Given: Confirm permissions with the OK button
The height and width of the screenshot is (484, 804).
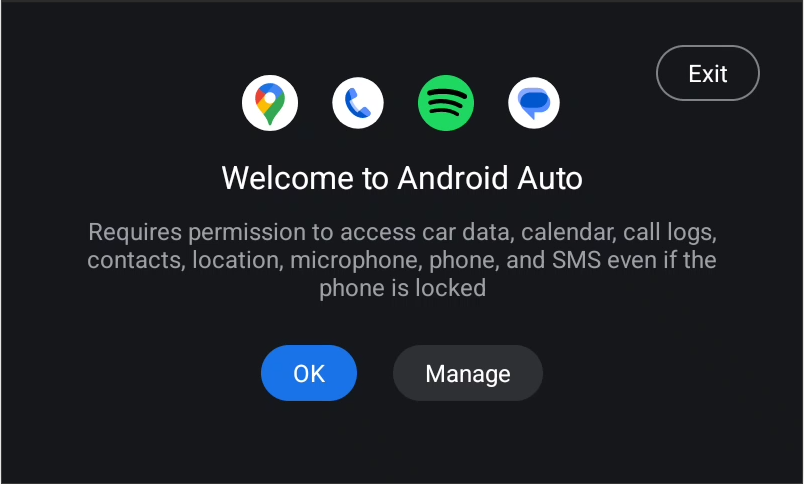Looking at the screenshot, I should [x=308, y=373].
